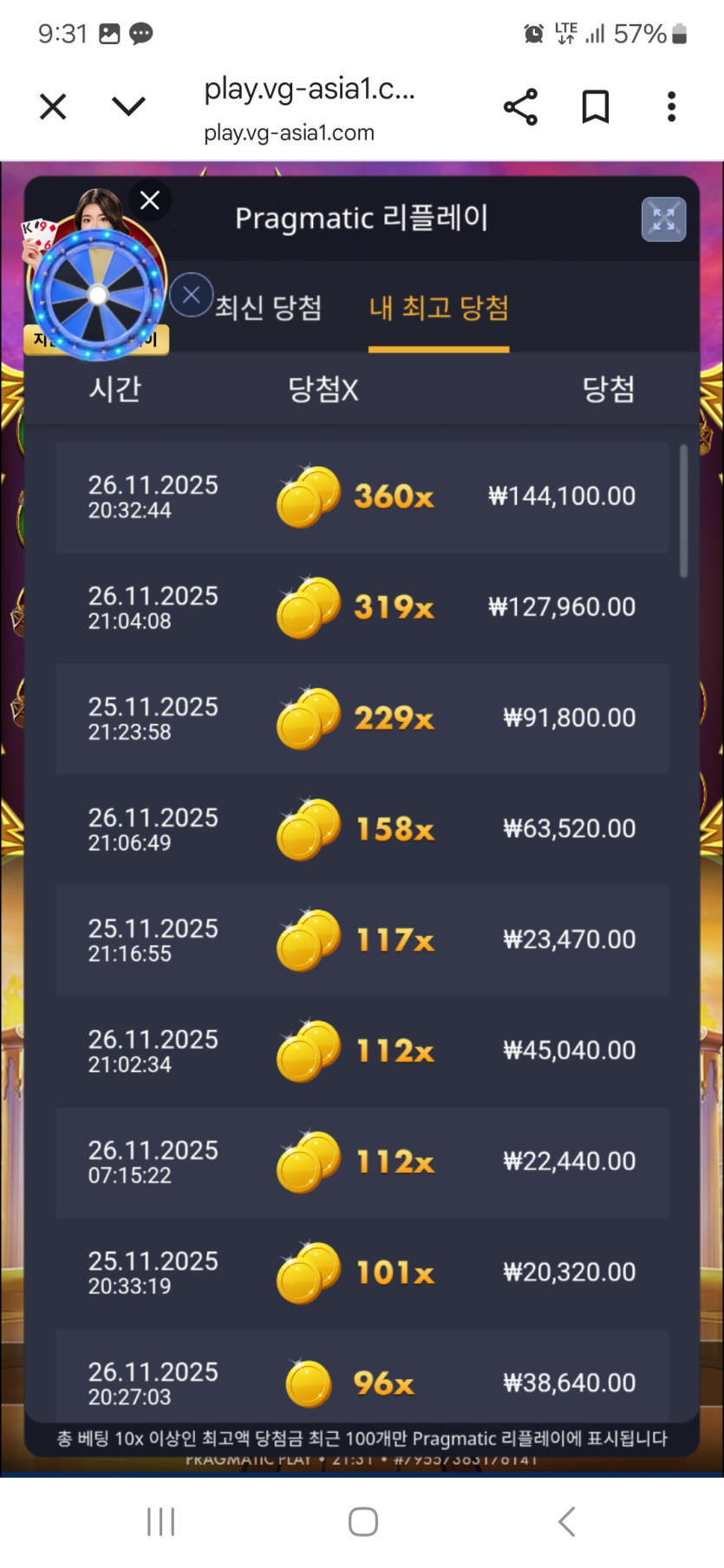Go back using the system back button
This screenshot has height=1568, width=724.
[566, 1521]
